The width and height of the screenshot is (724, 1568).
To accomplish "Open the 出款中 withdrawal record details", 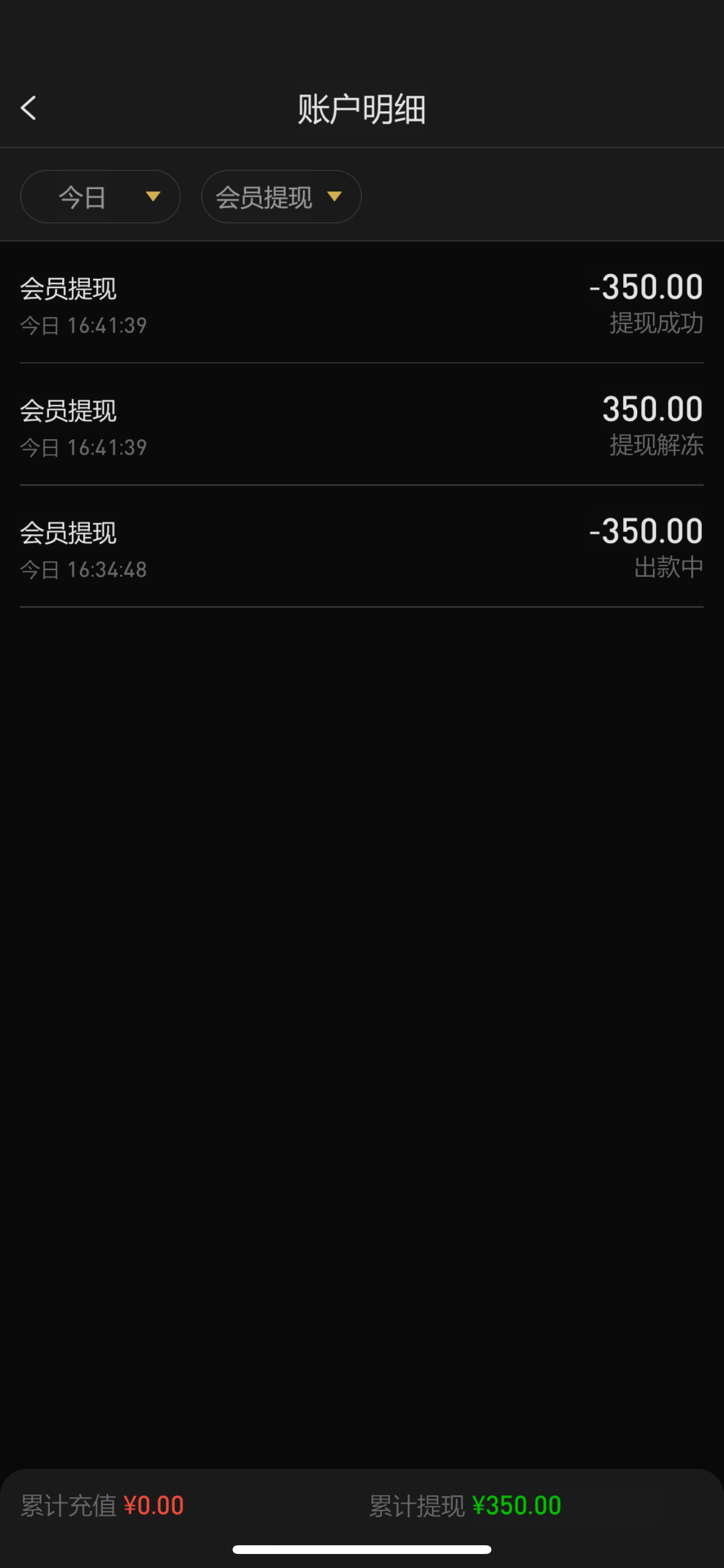I will pyautogui.click(x=361, y=547).
